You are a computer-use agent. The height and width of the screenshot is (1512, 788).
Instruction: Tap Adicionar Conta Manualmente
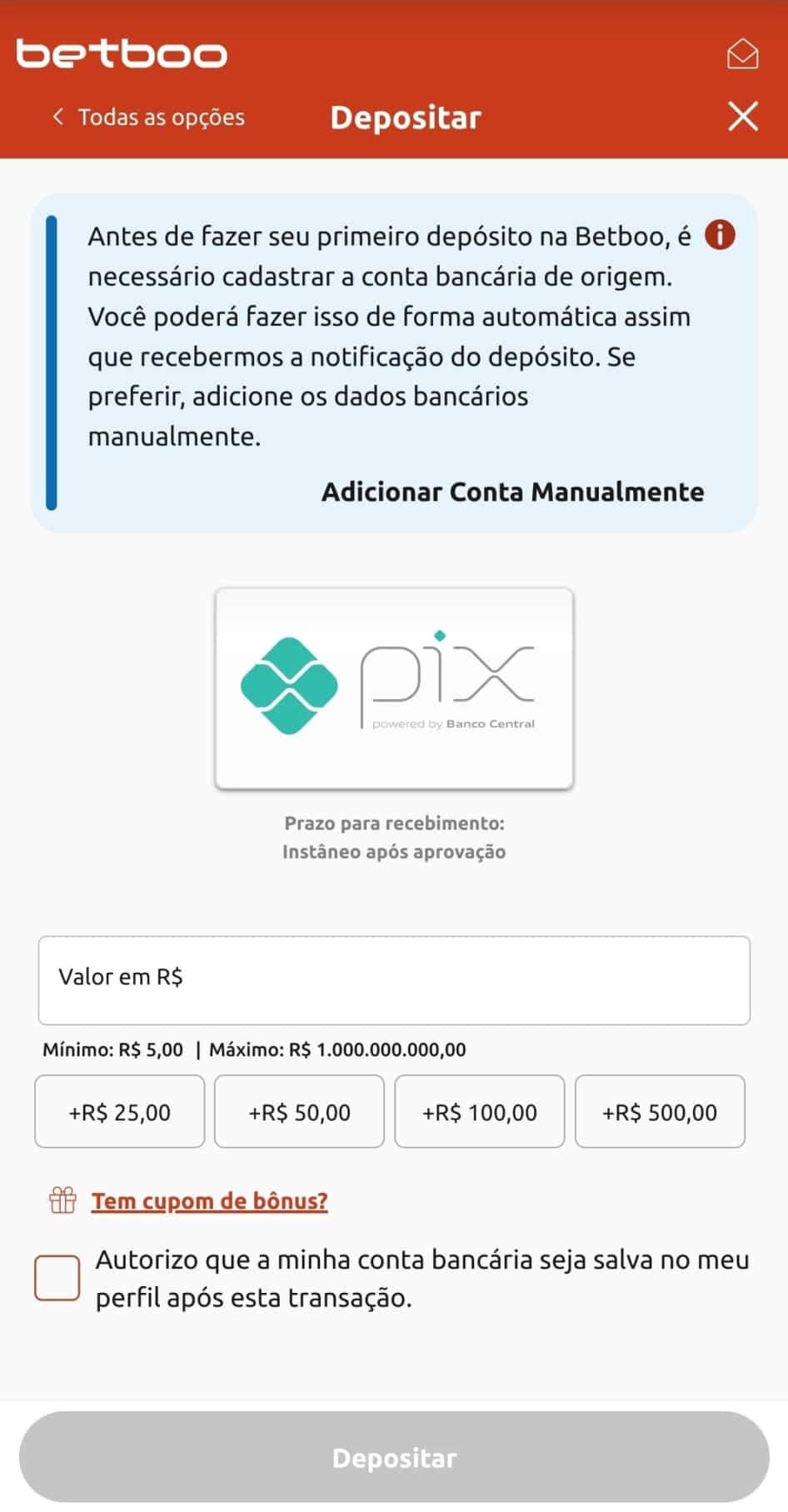[512, 492]
